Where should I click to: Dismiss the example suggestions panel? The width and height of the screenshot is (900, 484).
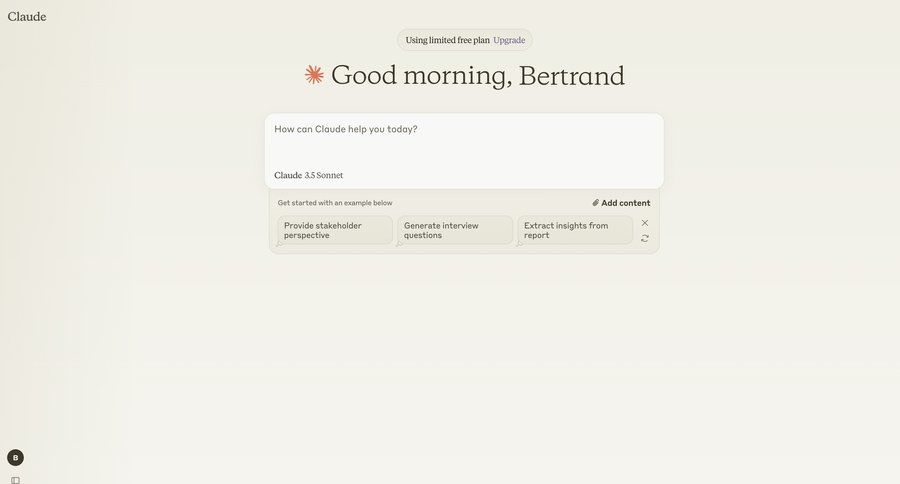tap(645, 223)
